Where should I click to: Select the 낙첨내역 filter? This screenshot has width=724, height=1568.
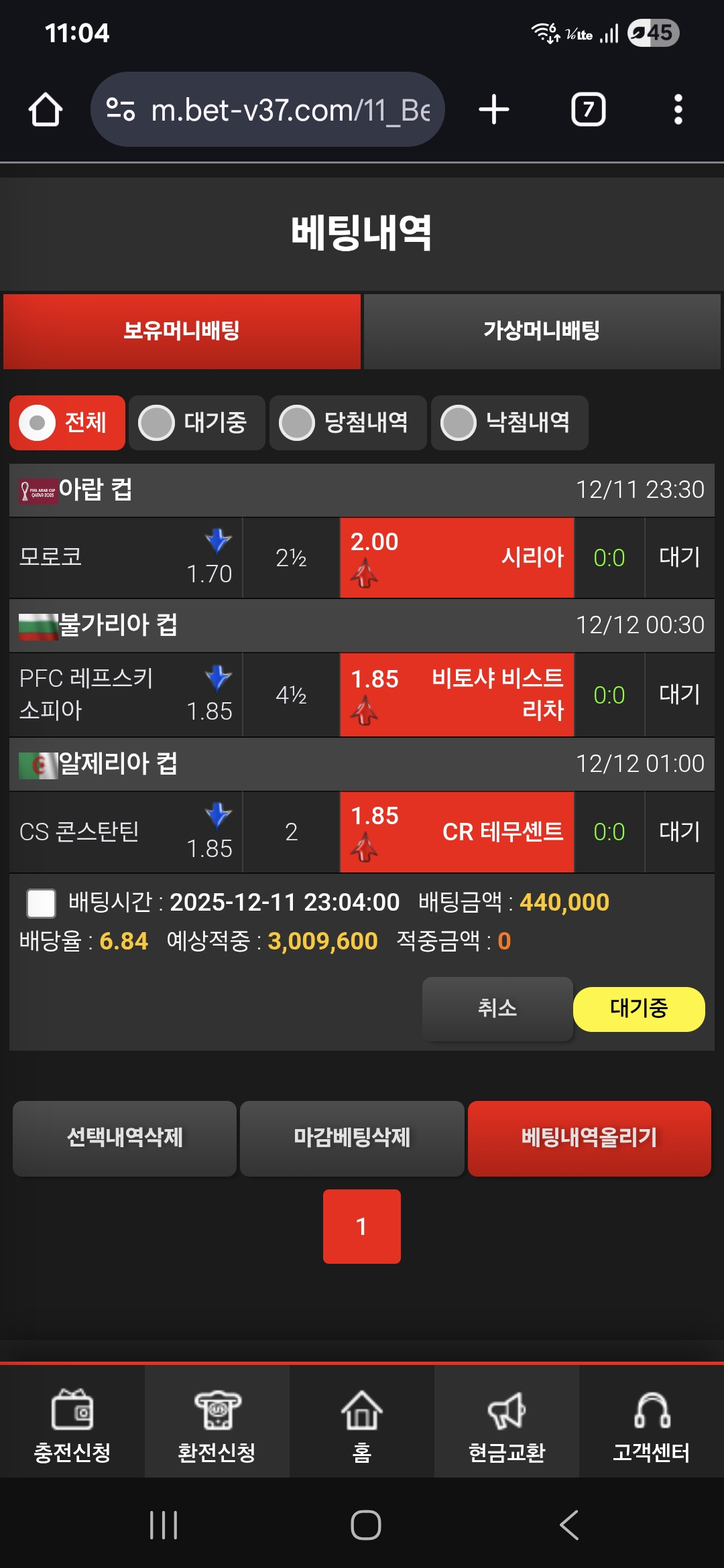(x=509, y=423)
